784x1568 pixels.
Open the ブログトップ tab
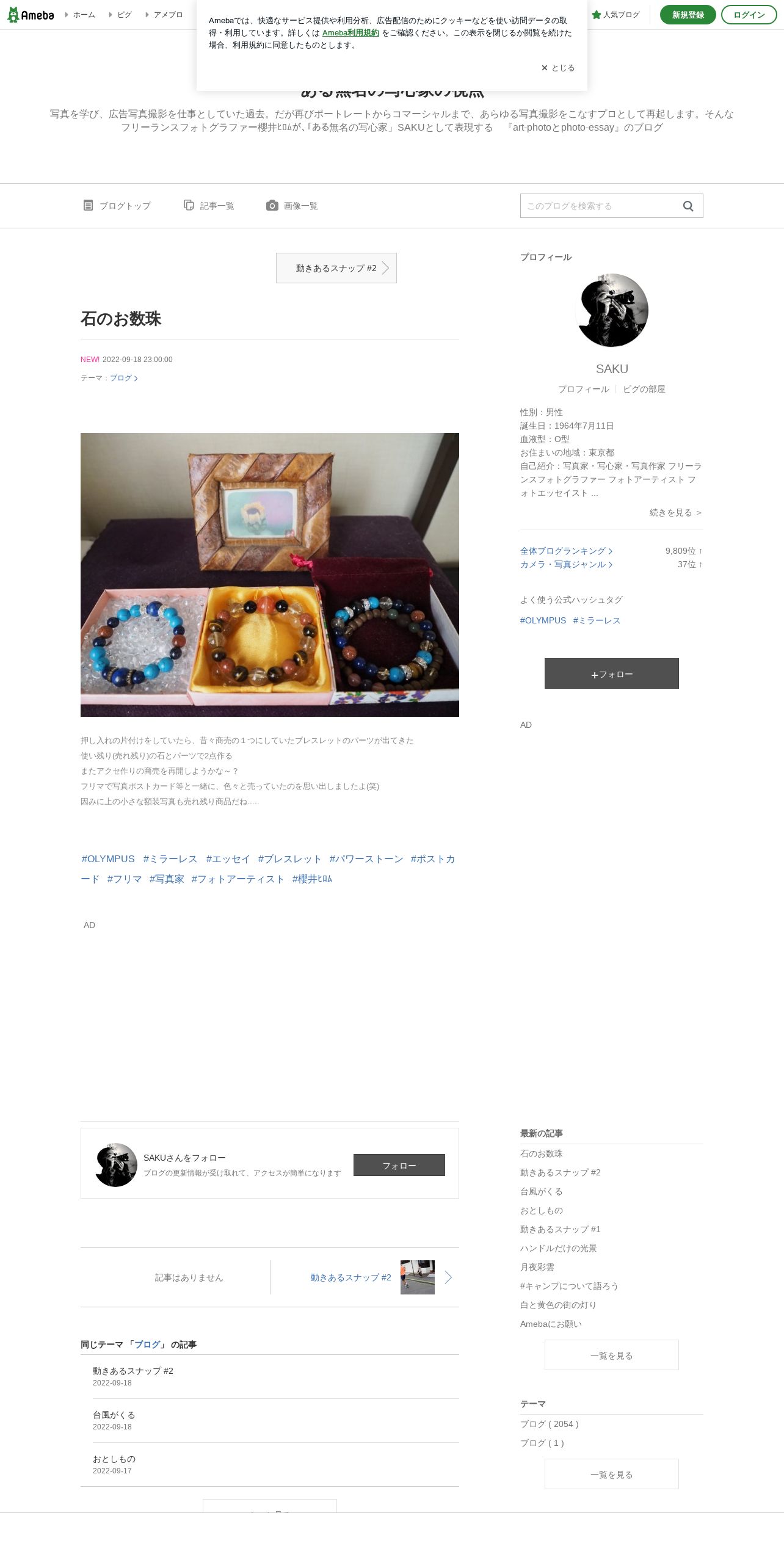tap(117, 206)
